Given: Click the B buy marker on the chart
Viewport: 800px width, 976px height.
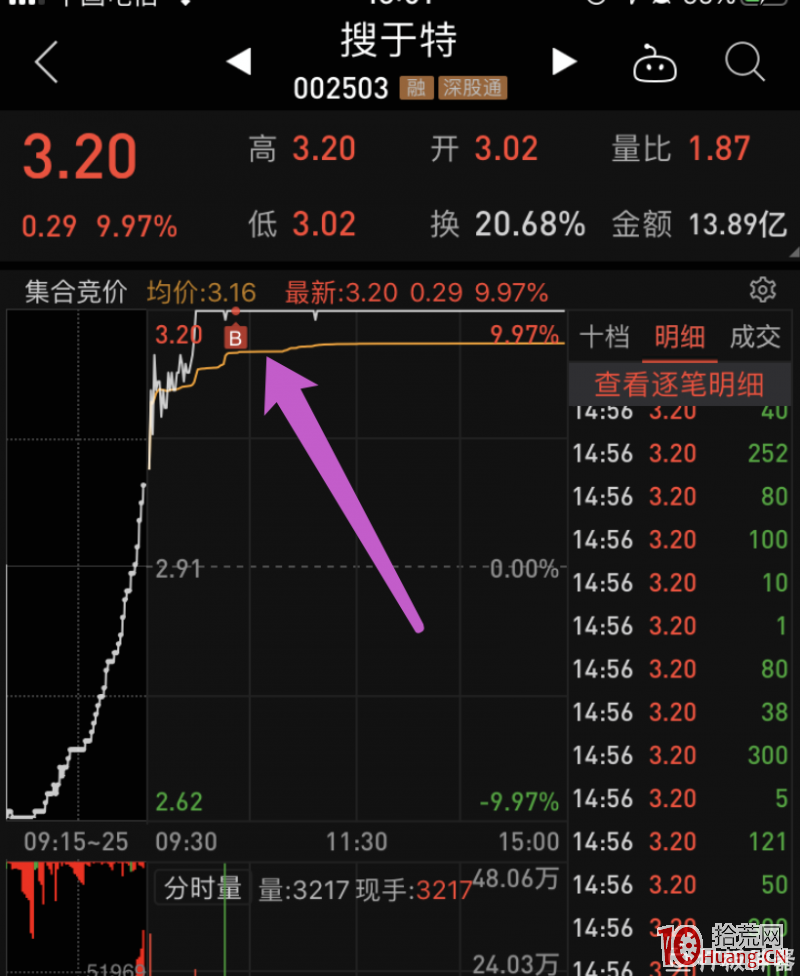Looking at the screenshot, I should pos(235,337).
